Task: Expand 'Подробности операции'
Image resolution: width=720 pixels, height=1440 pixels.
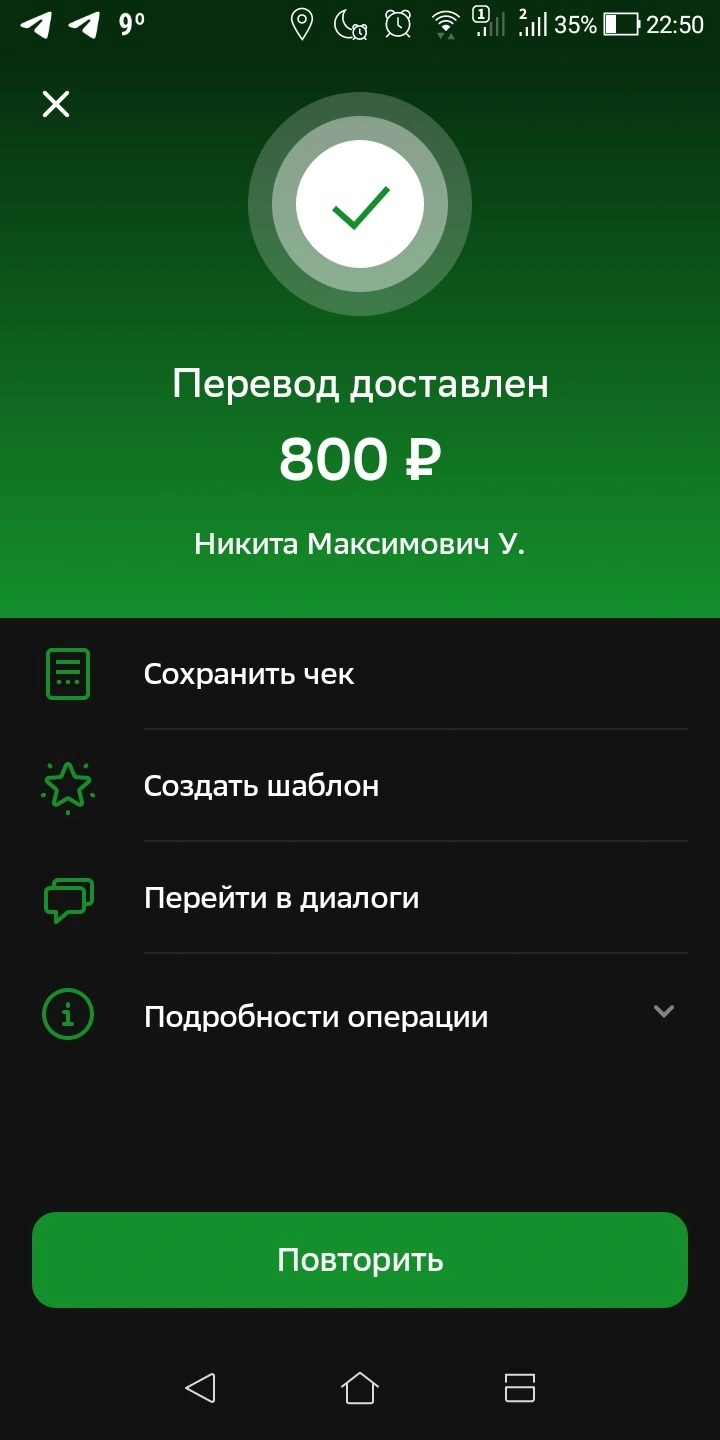Action: click(x=360, y=1016)
